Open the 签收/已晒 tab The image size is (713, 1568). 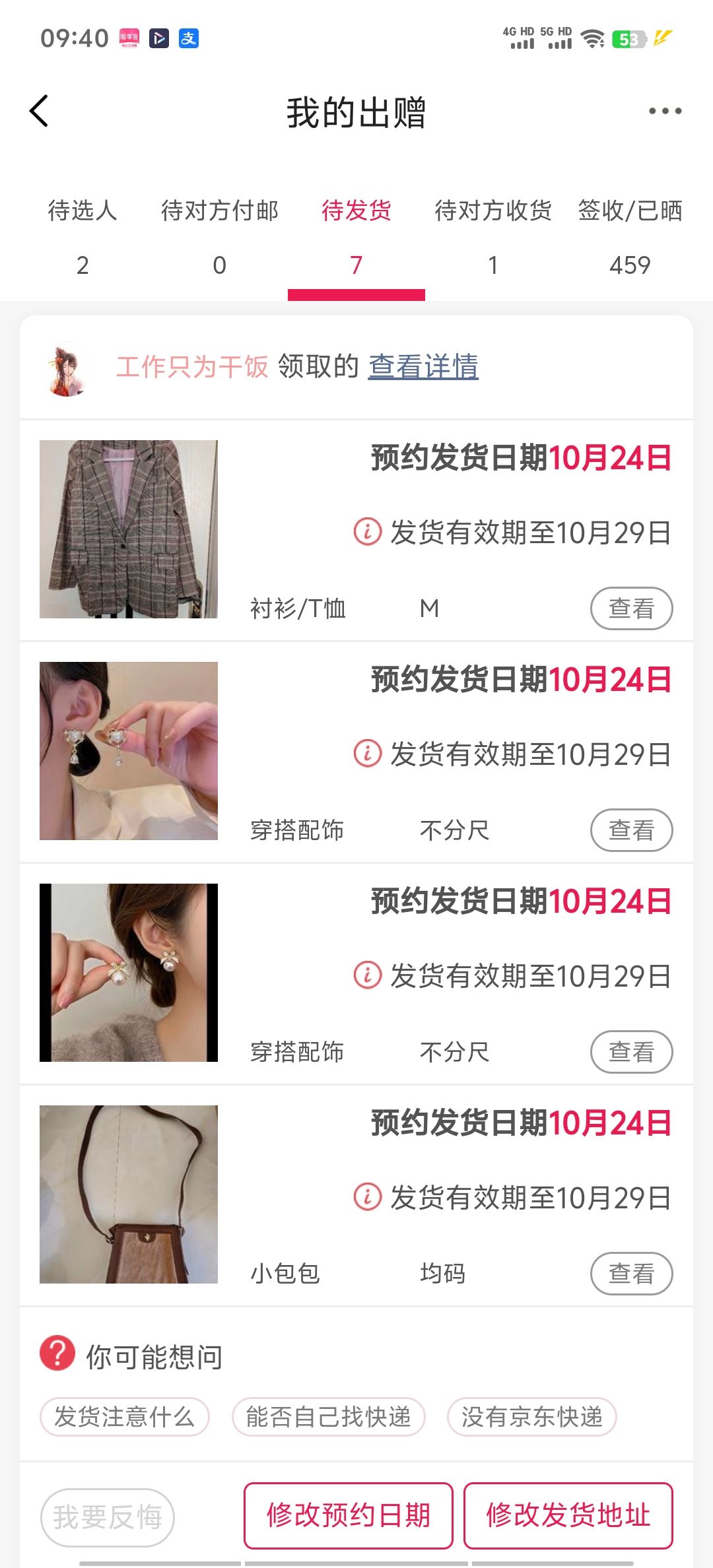pos(630,236)
